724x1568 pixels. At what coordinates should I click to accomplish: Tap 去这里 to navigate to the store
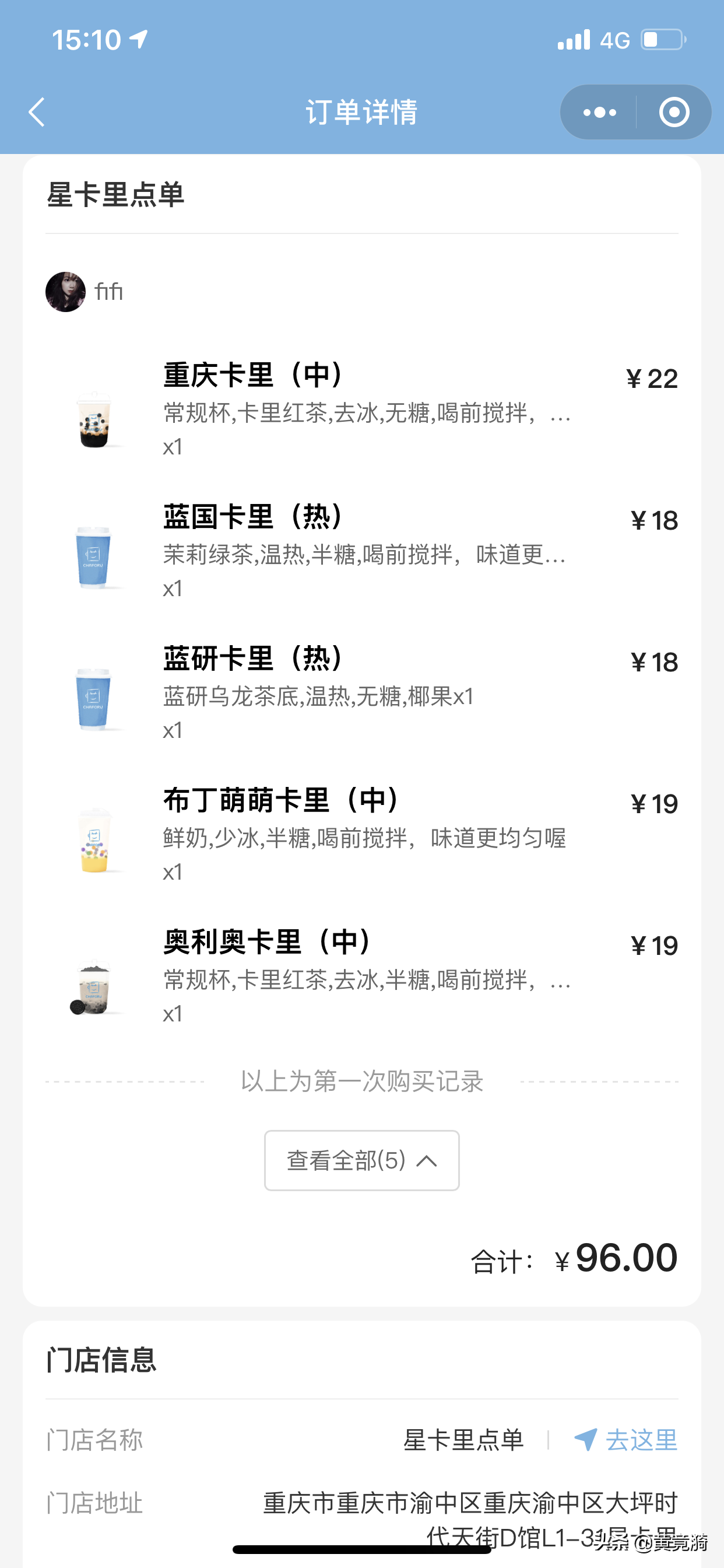pyautogui.click(x=626, y=1440)
